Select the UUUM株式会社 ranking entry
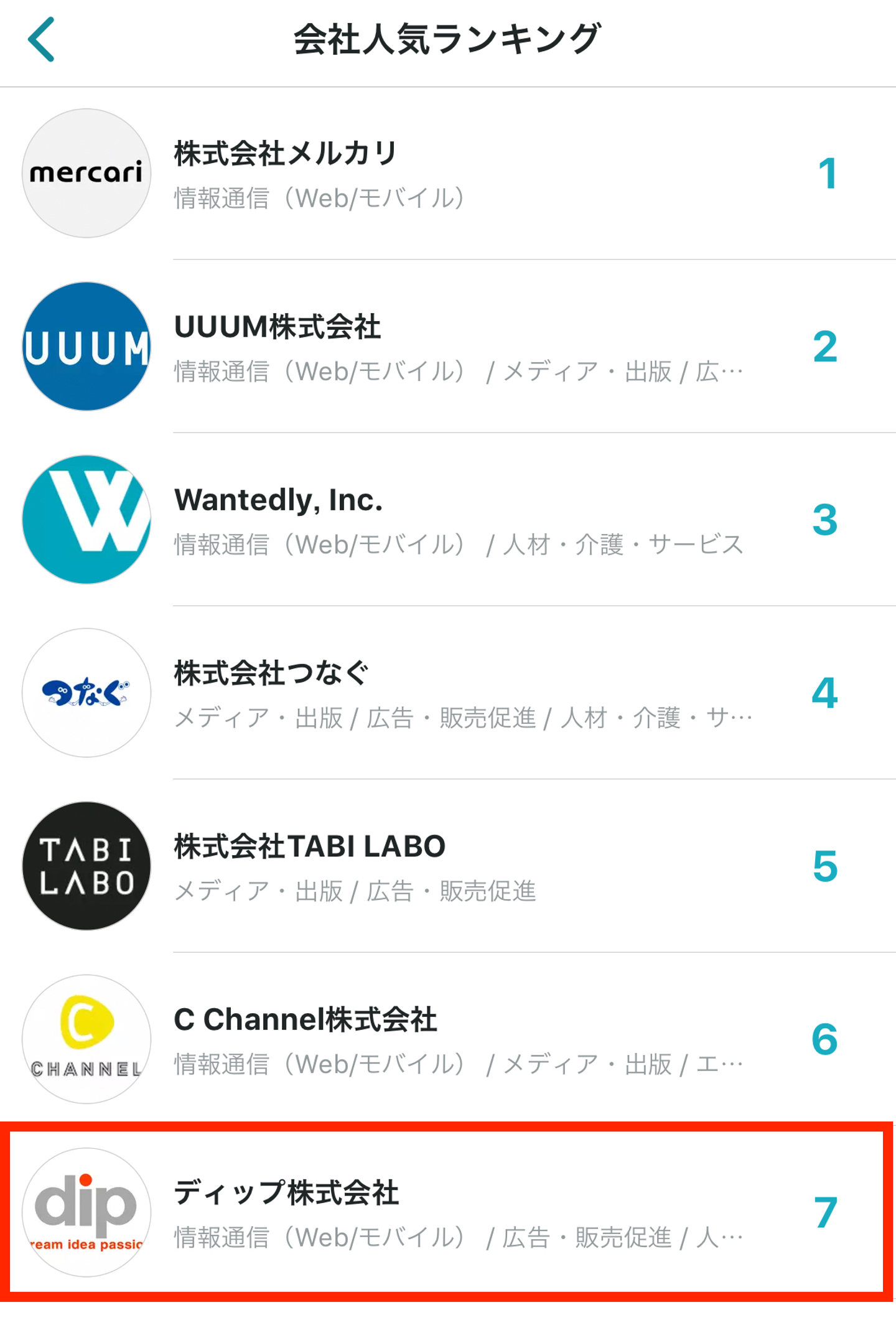 click(448, 347)
